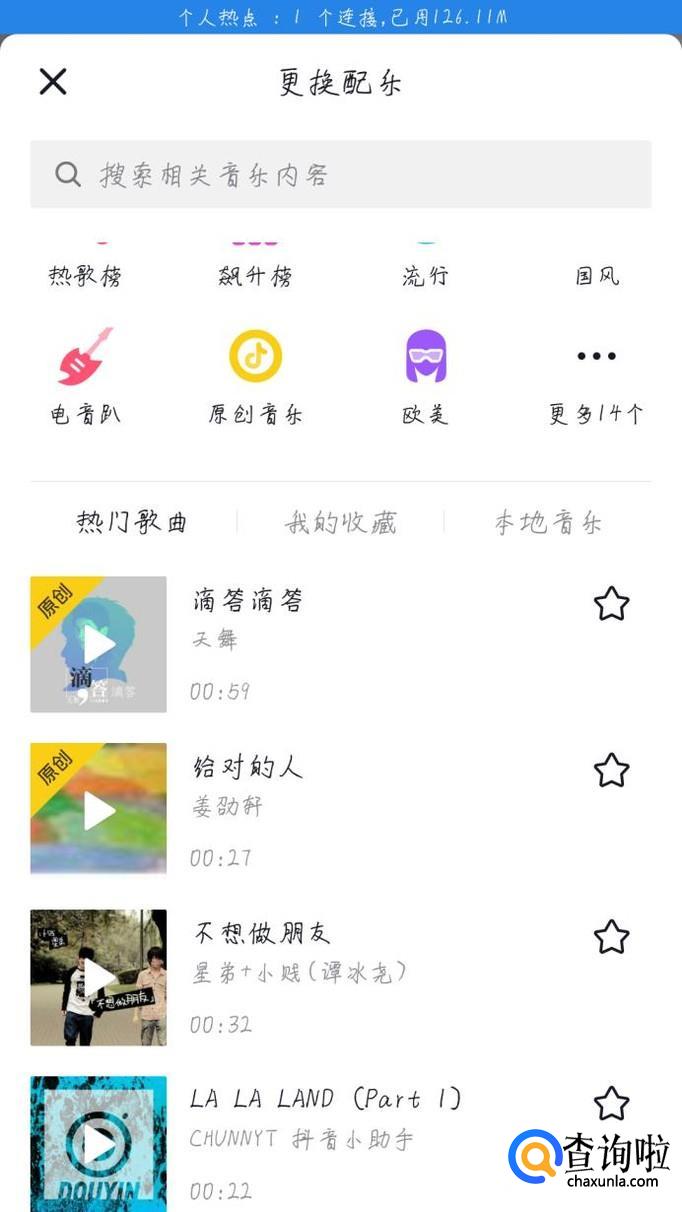The height and width of the screenshot is (1212, 682).
Task: Play LA LA LAND (Part 1)
Action: coord(99,1143)
